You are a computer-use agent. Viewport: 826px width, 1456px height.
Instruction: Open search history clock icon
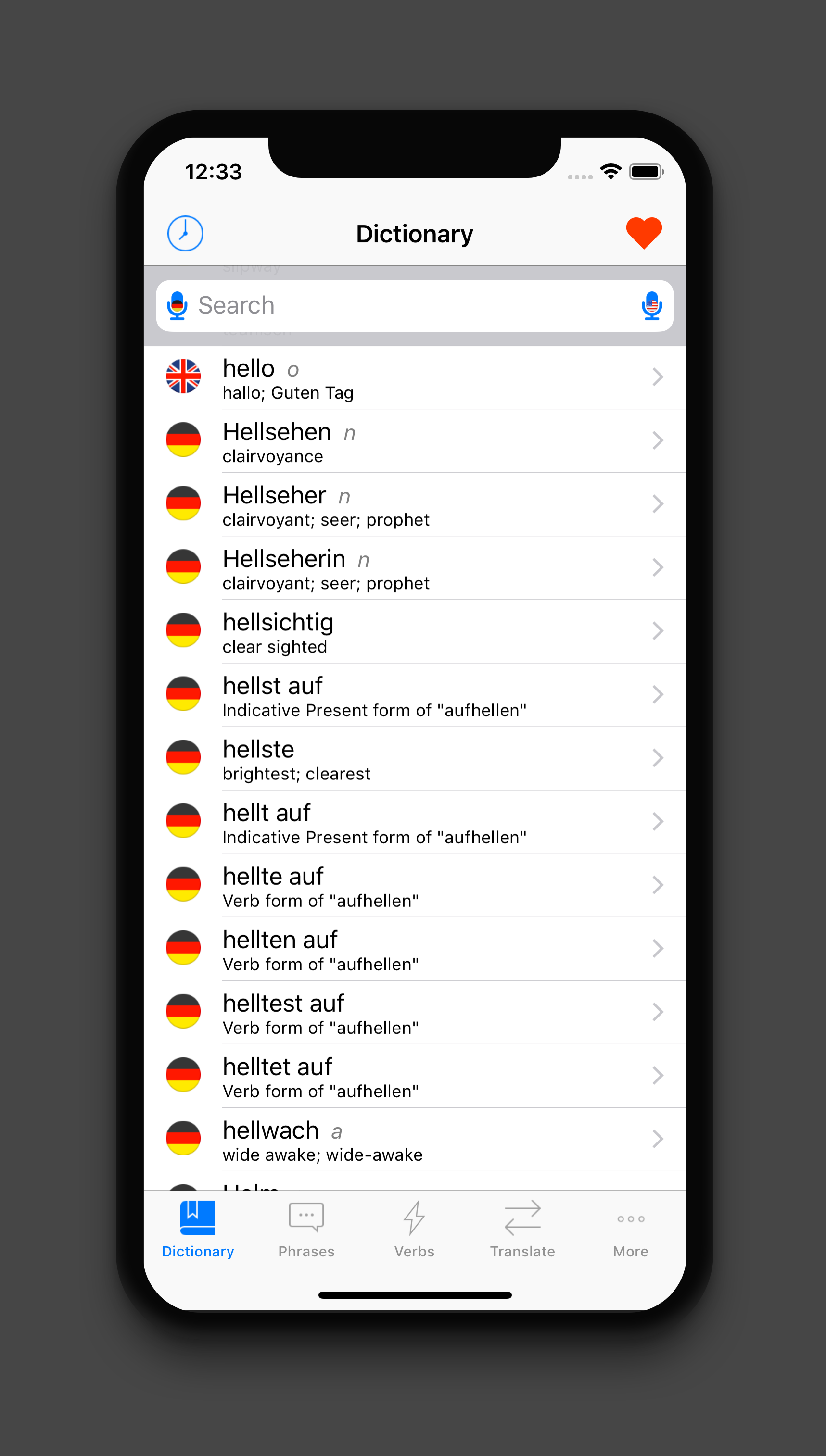185,233
